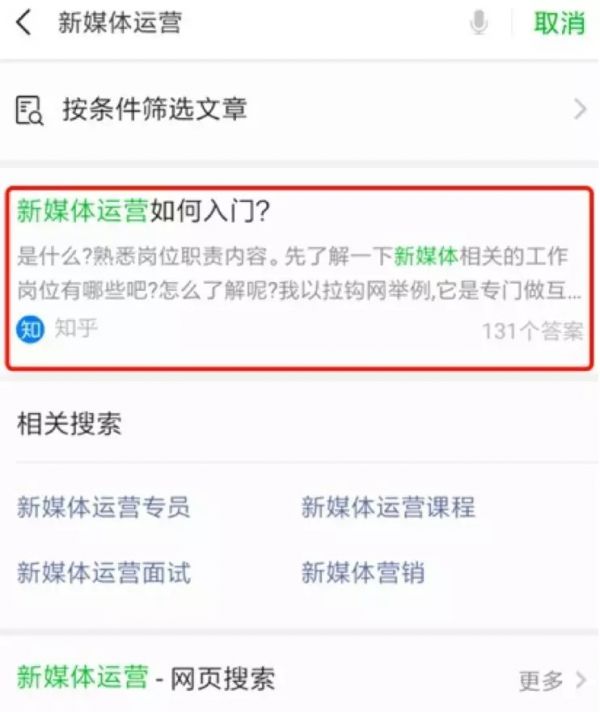
Task: Open 按条件筛选文章 filter row
Action: click(300, 109)
